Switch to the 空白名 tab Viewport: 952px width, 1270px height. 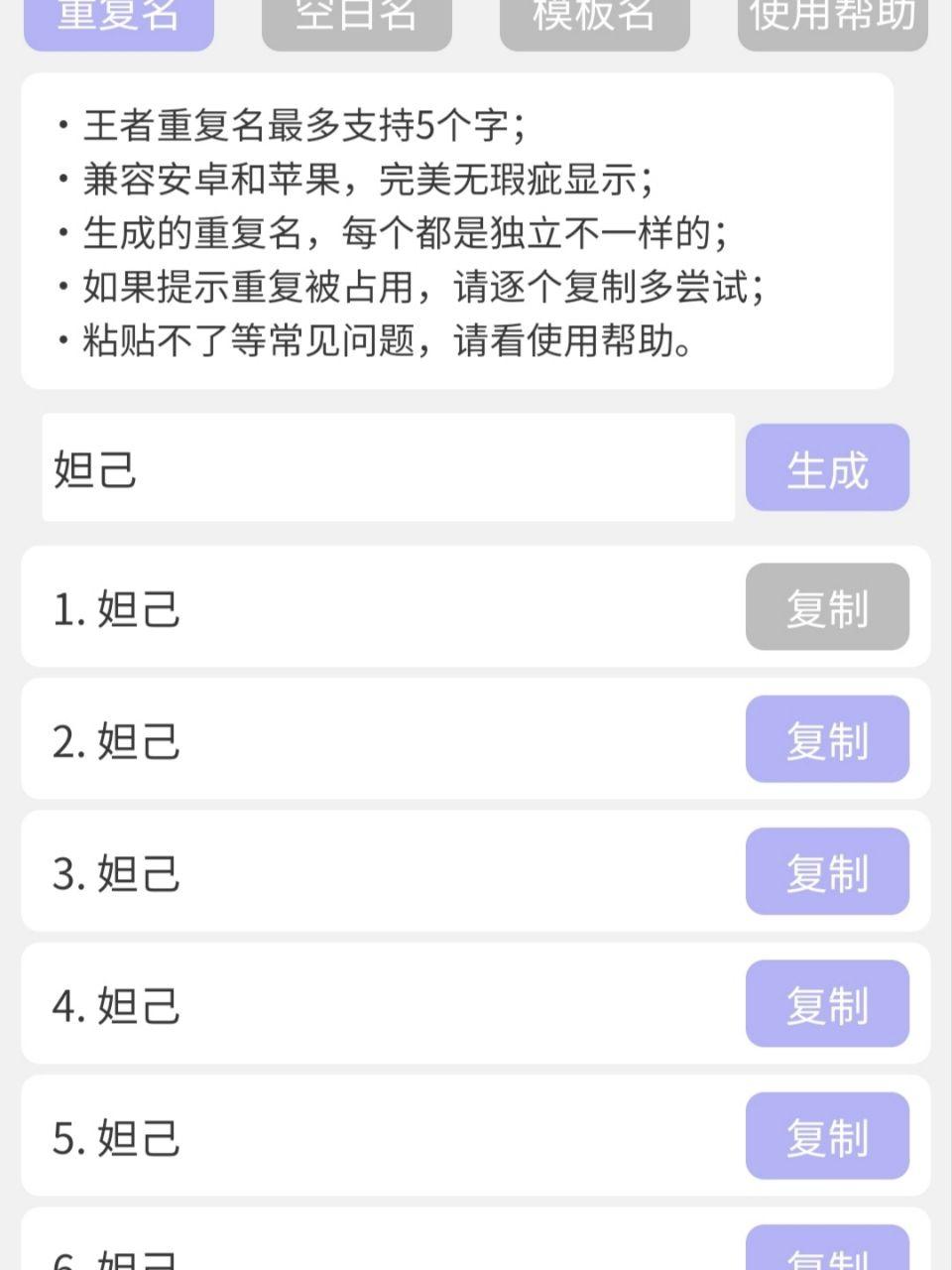[x=356, y=22]
